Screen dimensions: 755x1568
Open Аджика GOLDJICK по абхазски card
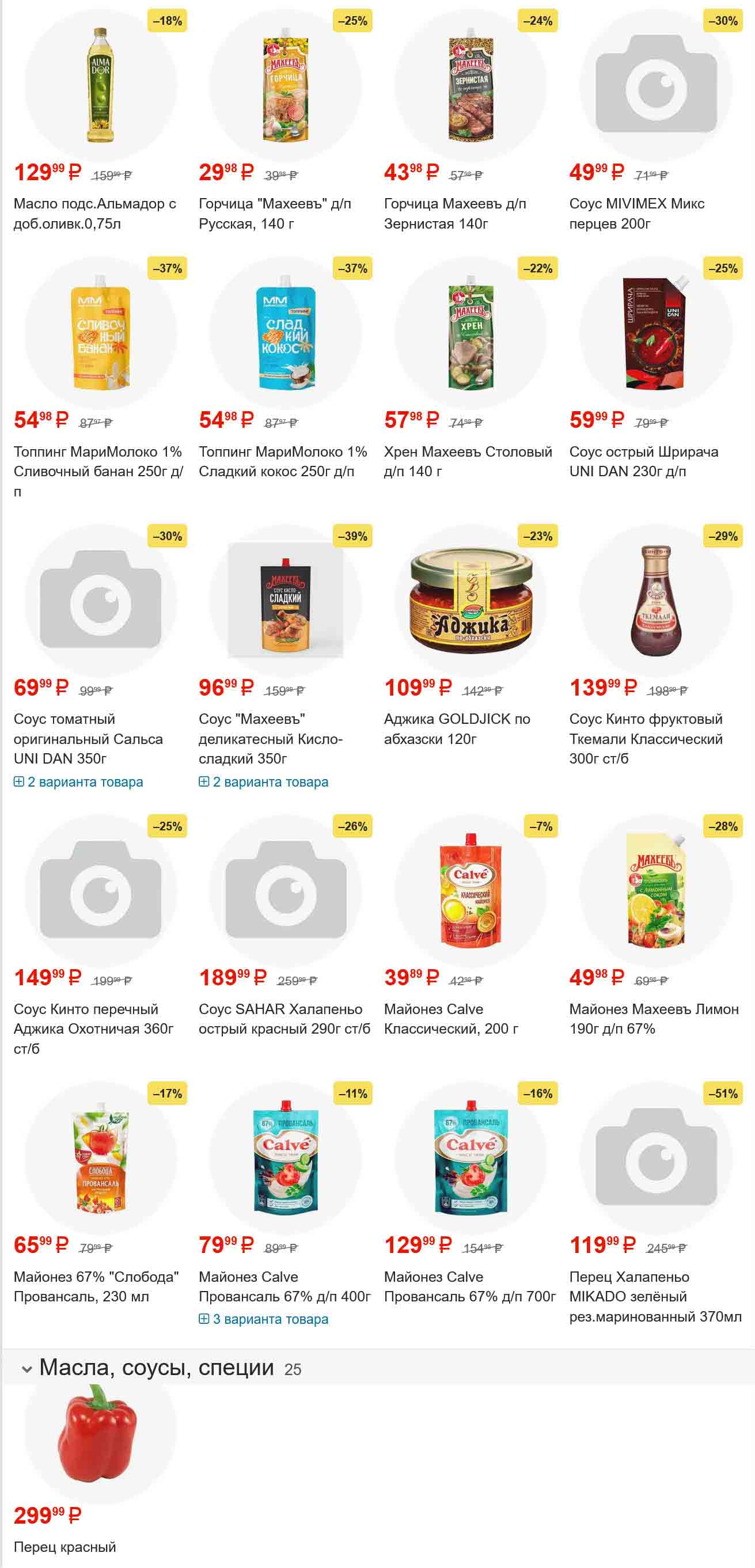click(457, 728)
